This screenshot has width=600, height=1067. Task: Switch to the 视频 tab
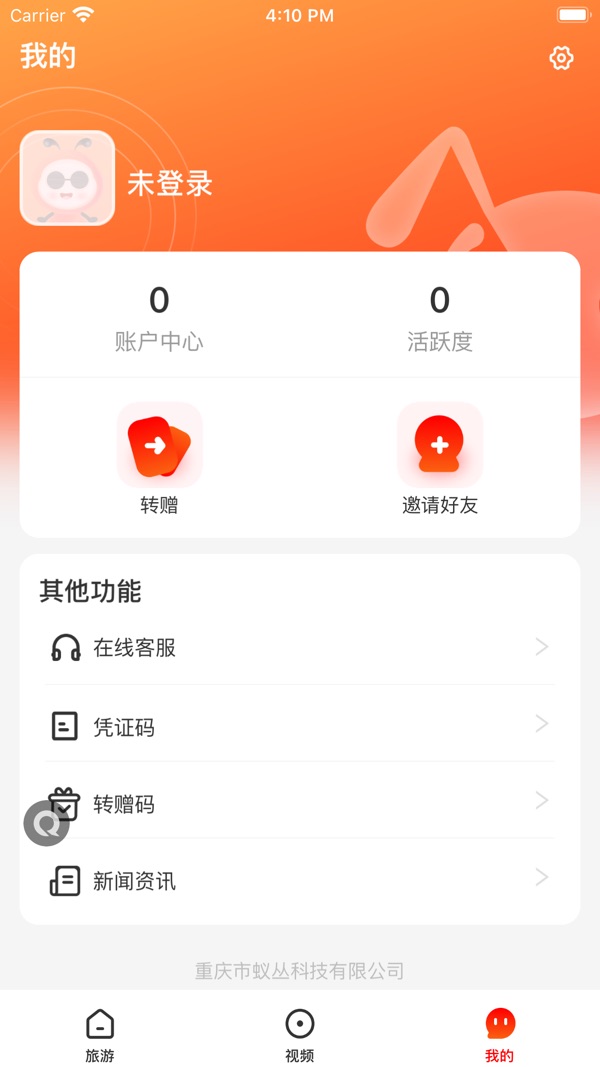coord(300,1036)
